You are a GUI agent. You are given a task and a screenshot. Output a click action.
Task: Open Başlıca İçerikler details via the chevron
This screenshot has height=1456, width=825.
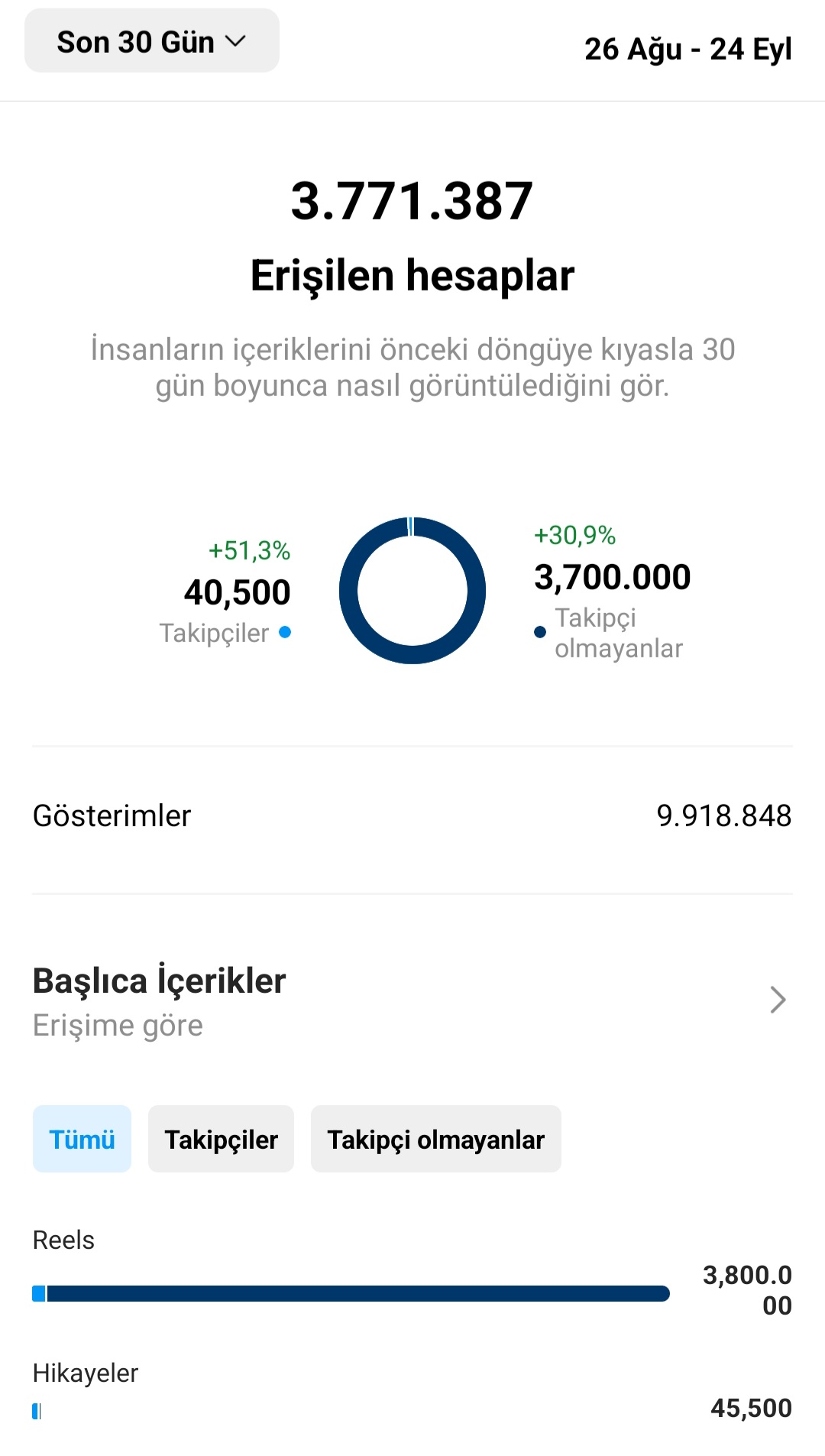point(778,1000)
